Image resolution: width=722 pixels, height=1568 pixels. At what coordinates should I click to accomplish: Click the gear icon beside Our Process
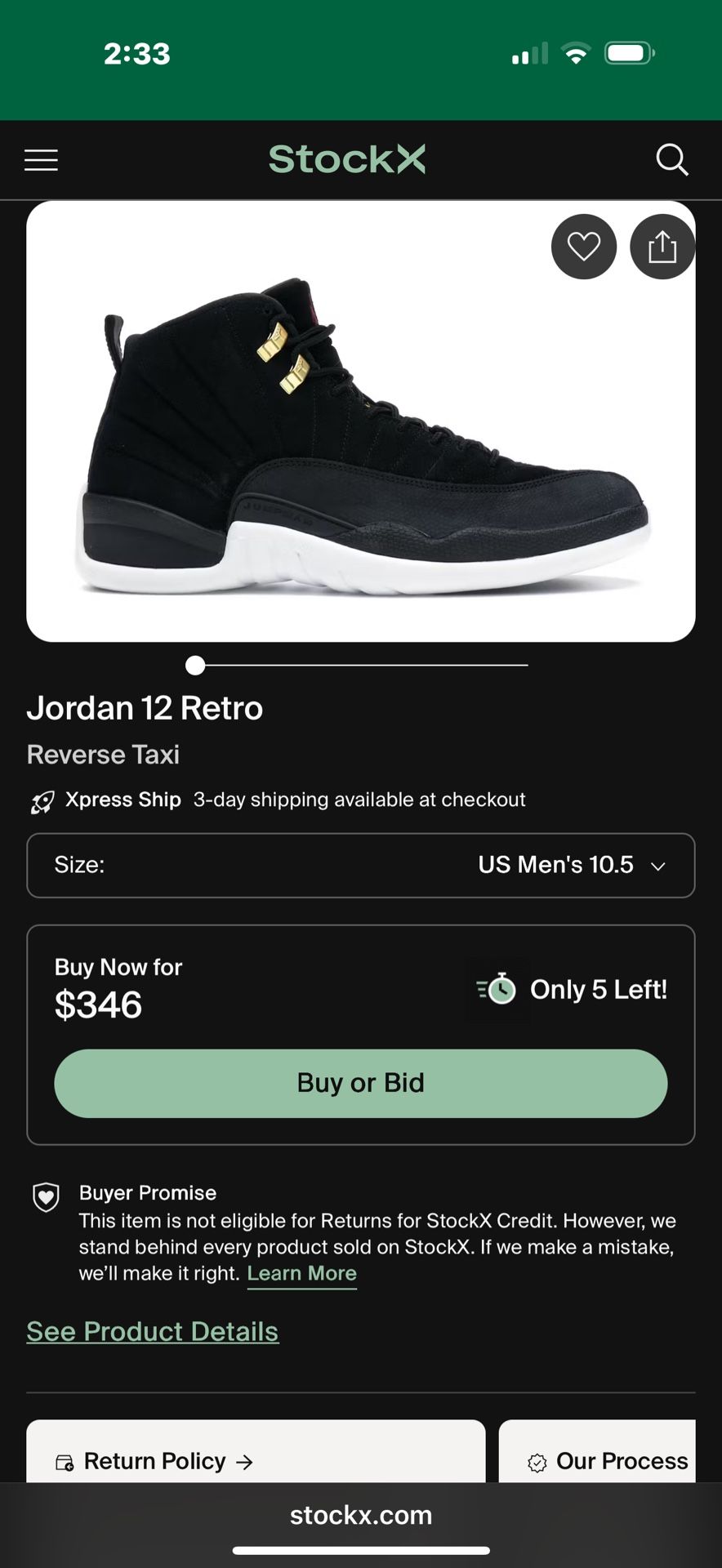[x=538, y=1461]
